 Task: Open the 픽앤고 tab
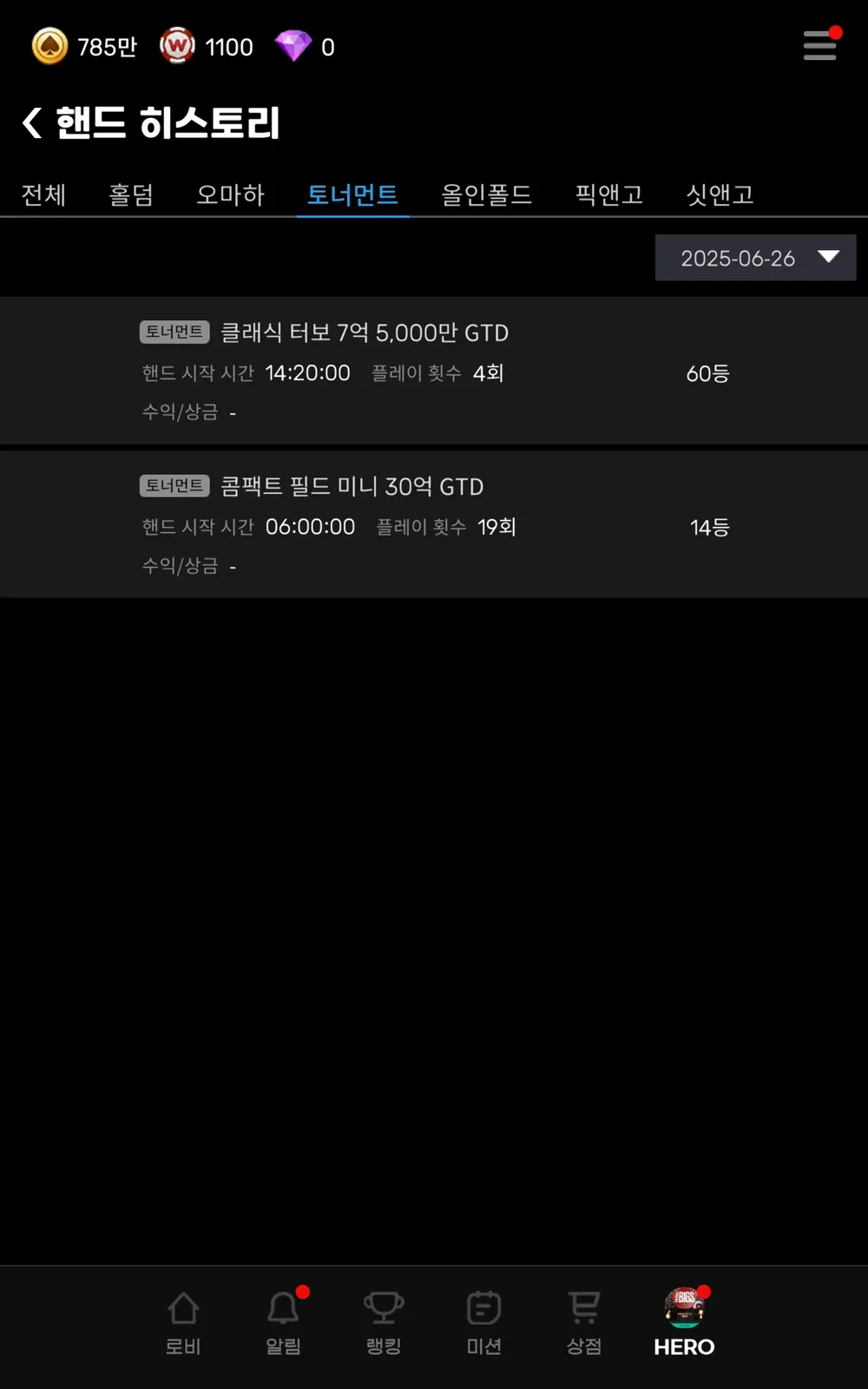pos(609,194)
